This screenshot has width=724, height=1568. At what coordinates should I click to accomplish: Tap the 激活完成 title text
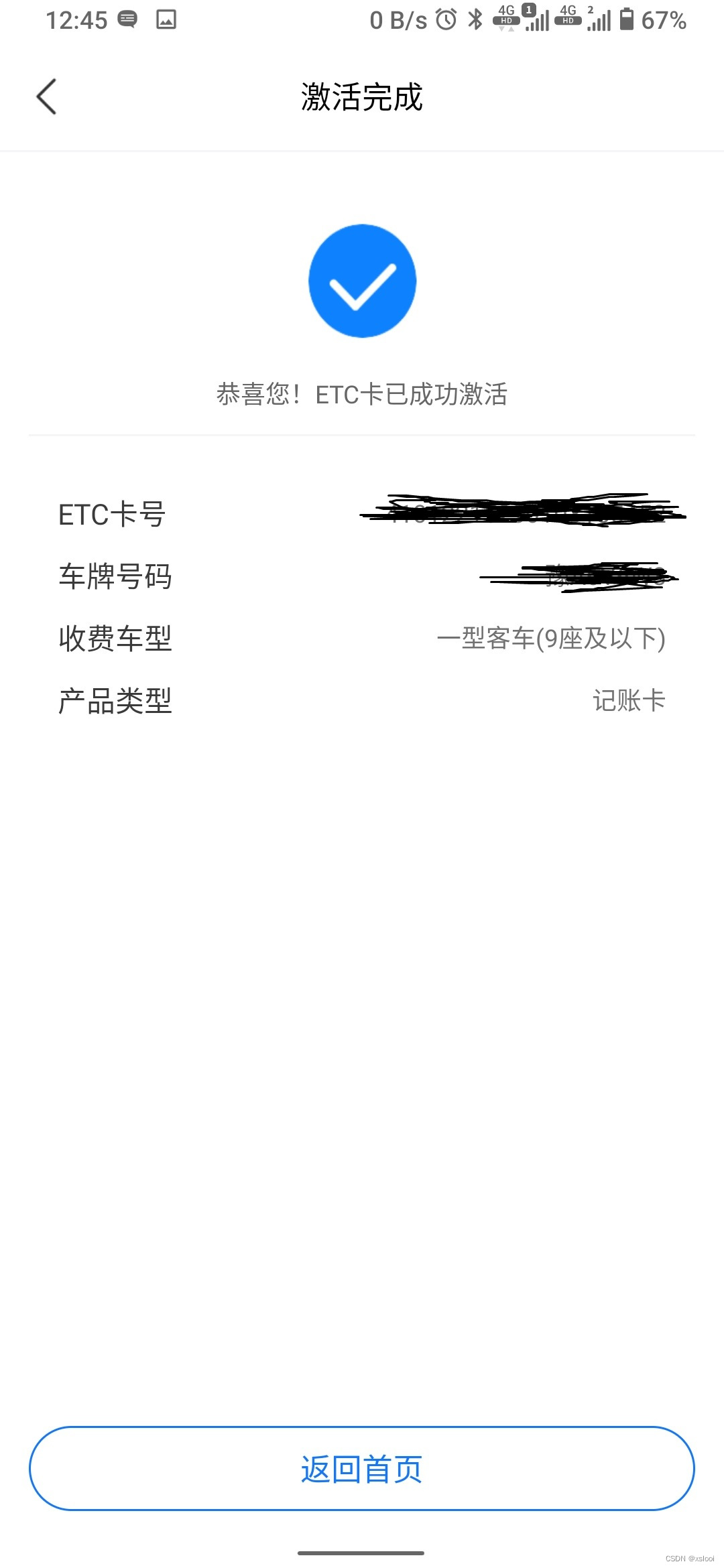pos(362,98)
